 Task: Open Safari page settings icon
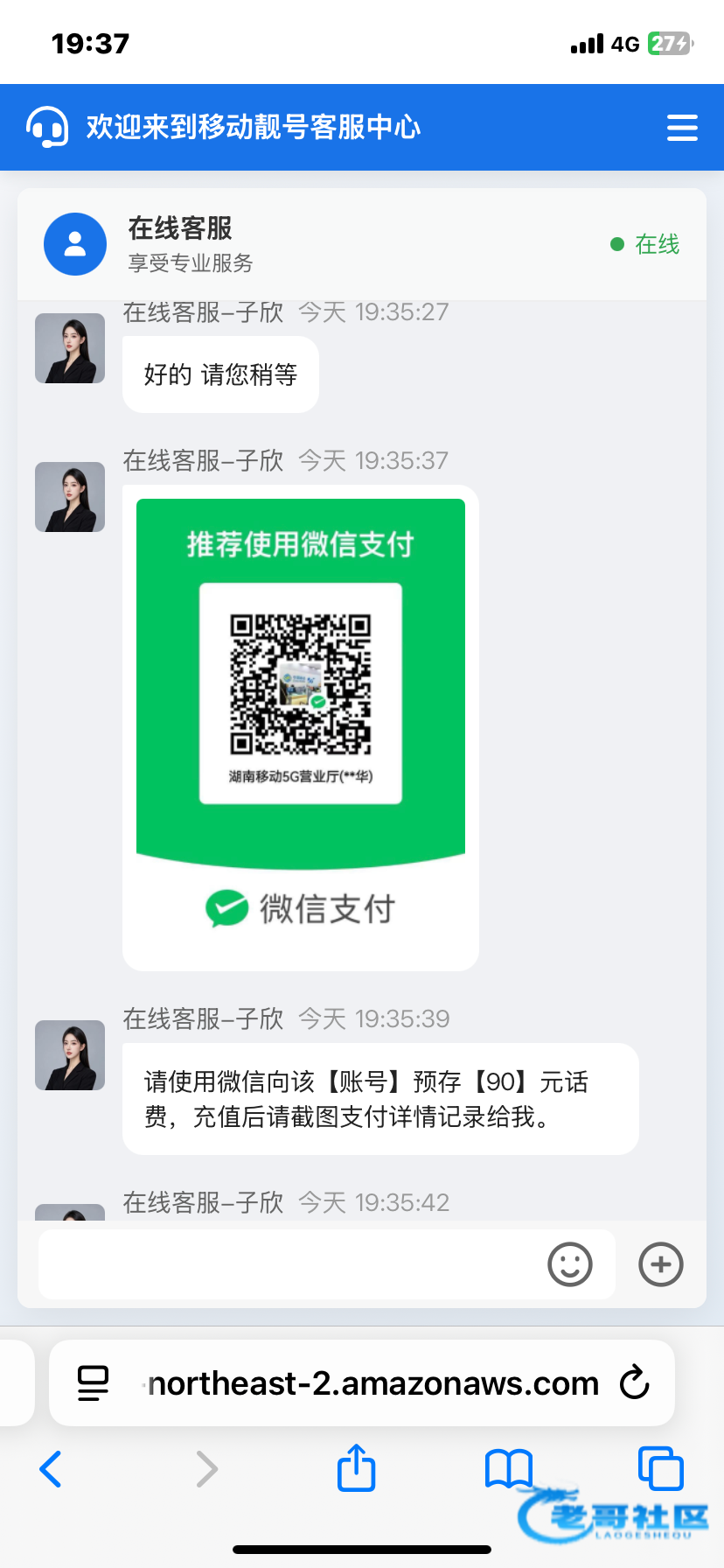(x=94, y=1383)
